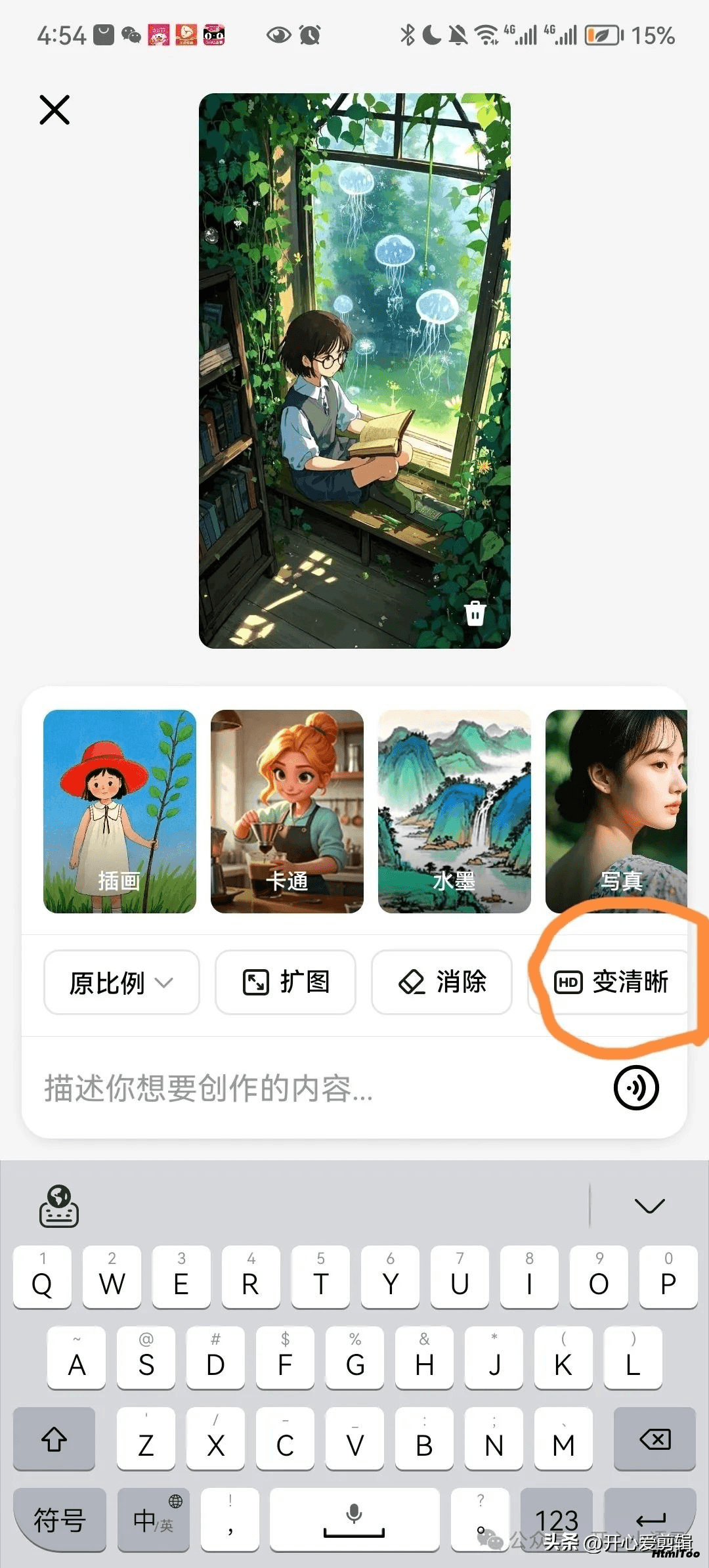Hit the backspace key on keyboard
This screenshot has height=1568, width=709.
[x=655, y=1439]
